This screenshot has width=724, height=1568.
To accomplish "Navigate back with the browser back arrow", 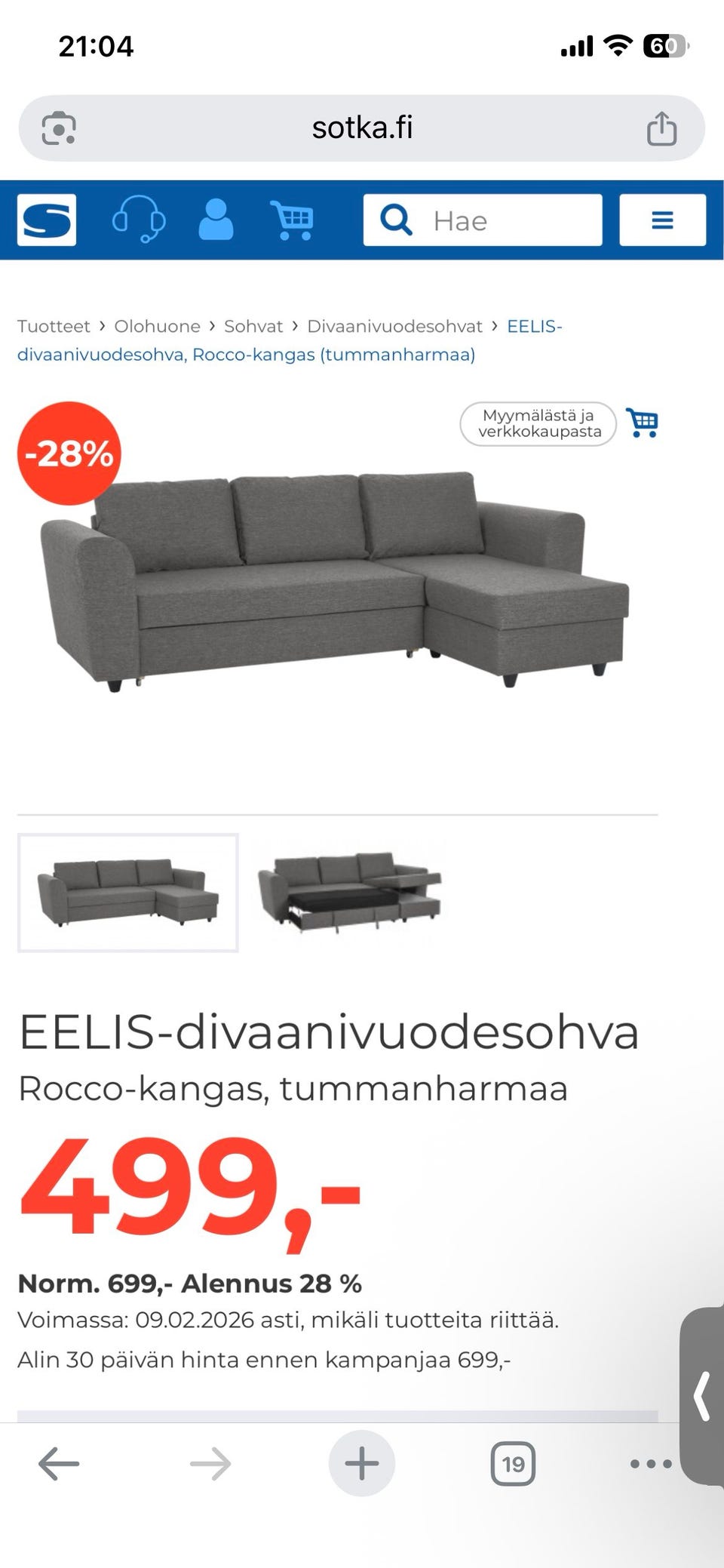I will click(57, 1464).
